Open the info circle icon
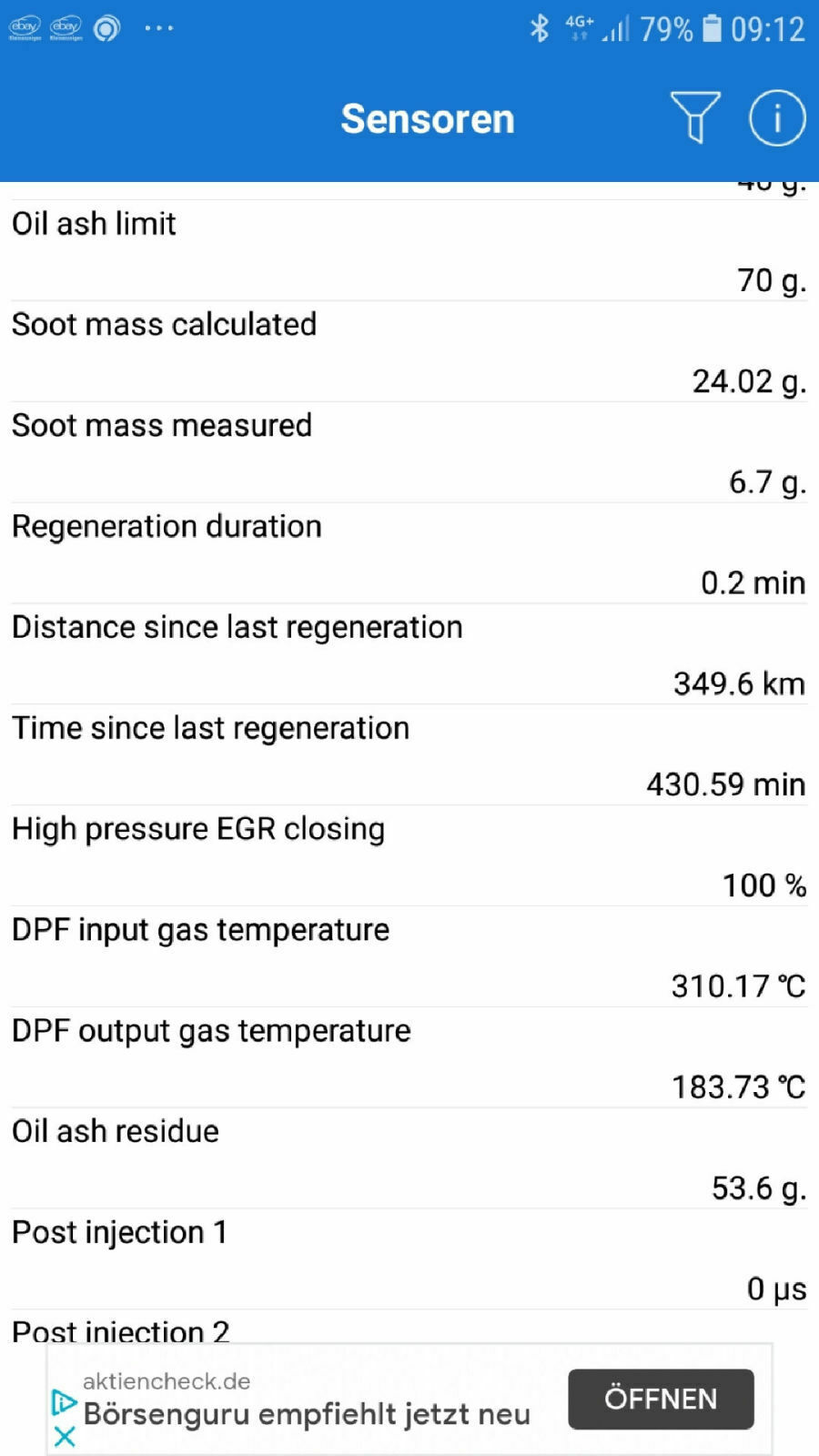Viewport: 819px width, 1456px height. pos(776,117)
